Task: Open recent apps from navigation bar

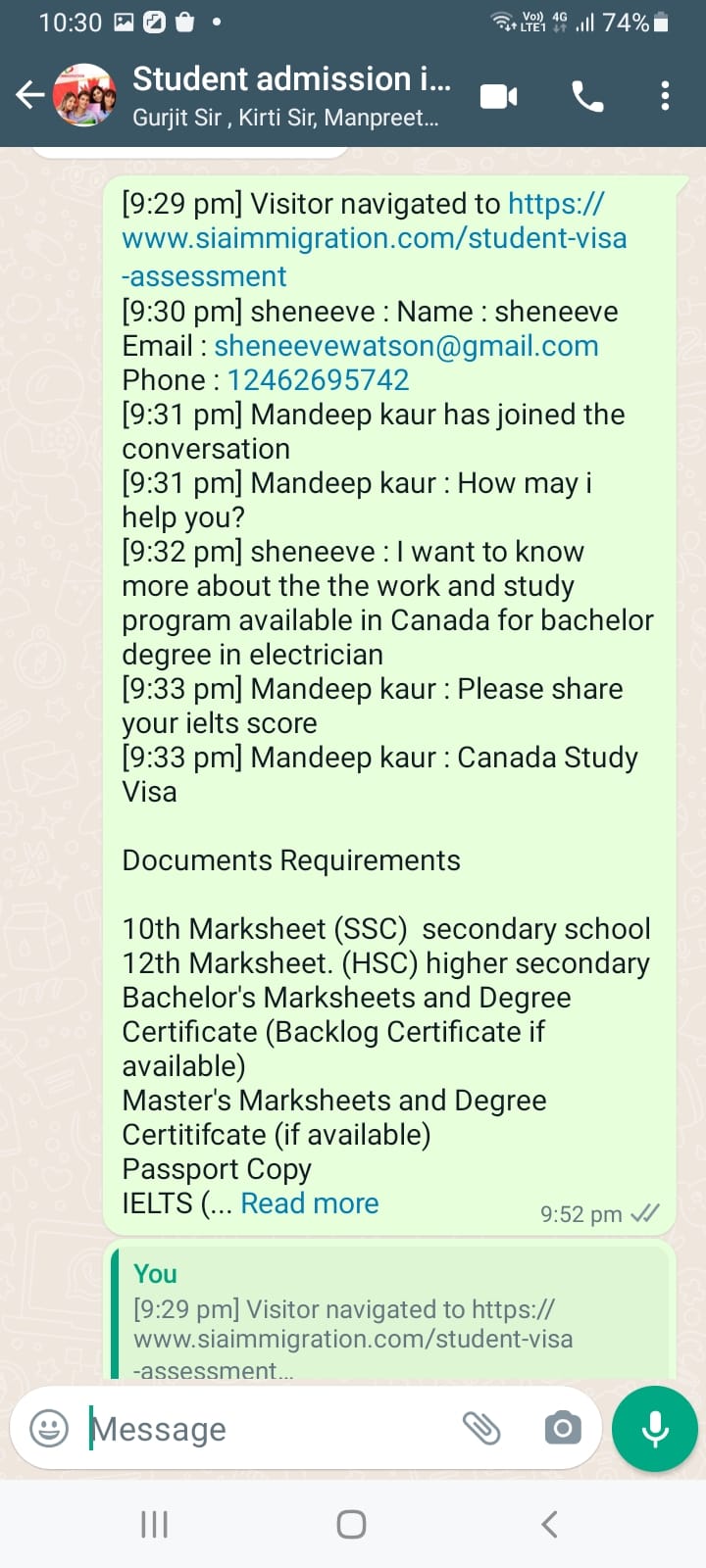Action: tap(155, 1524)
